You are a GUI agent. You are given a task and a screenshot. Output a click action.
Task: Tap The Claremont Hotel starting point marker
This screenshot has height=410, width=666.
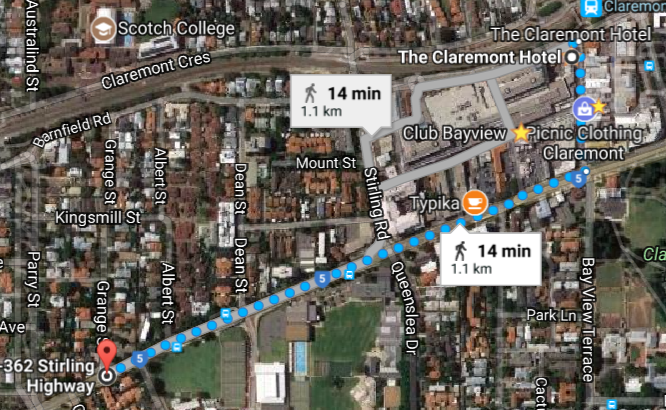click(x=572, y=58)
